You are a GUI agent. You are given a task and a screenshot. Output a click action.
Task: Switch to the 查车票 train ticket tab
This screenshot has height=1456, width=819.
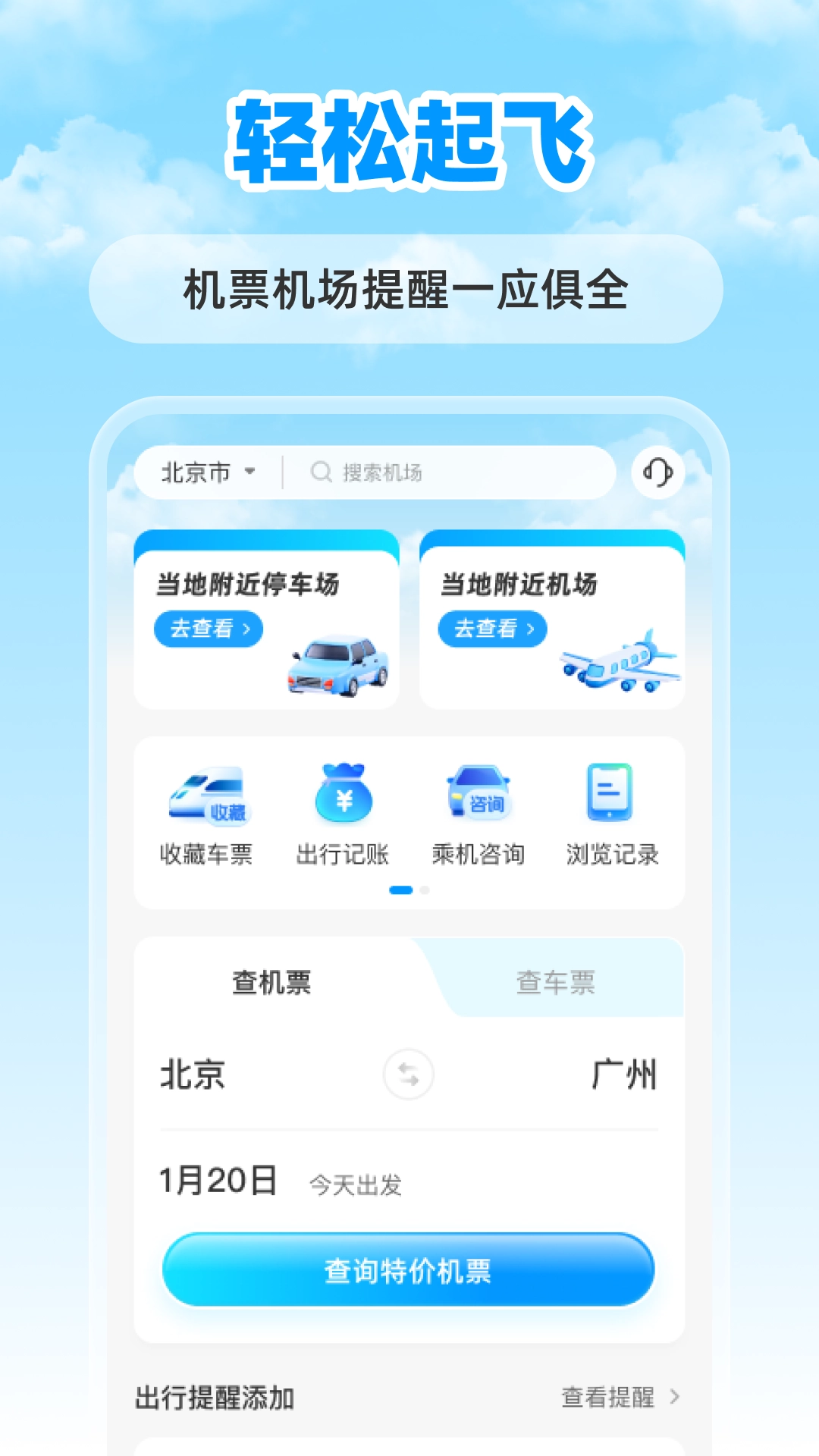(x=556, y=982)
